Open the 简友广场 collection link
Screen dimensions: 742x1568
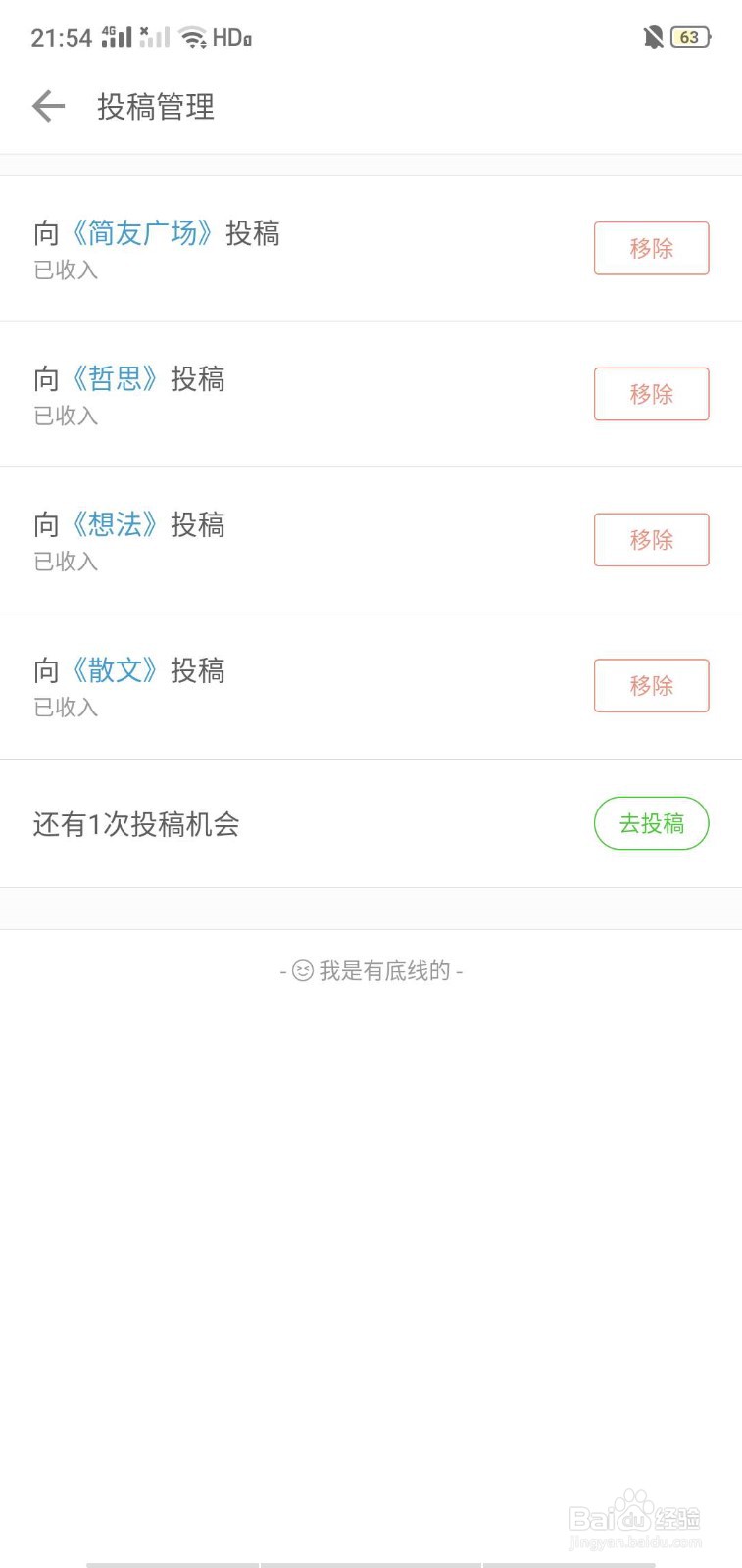(142, 233)
